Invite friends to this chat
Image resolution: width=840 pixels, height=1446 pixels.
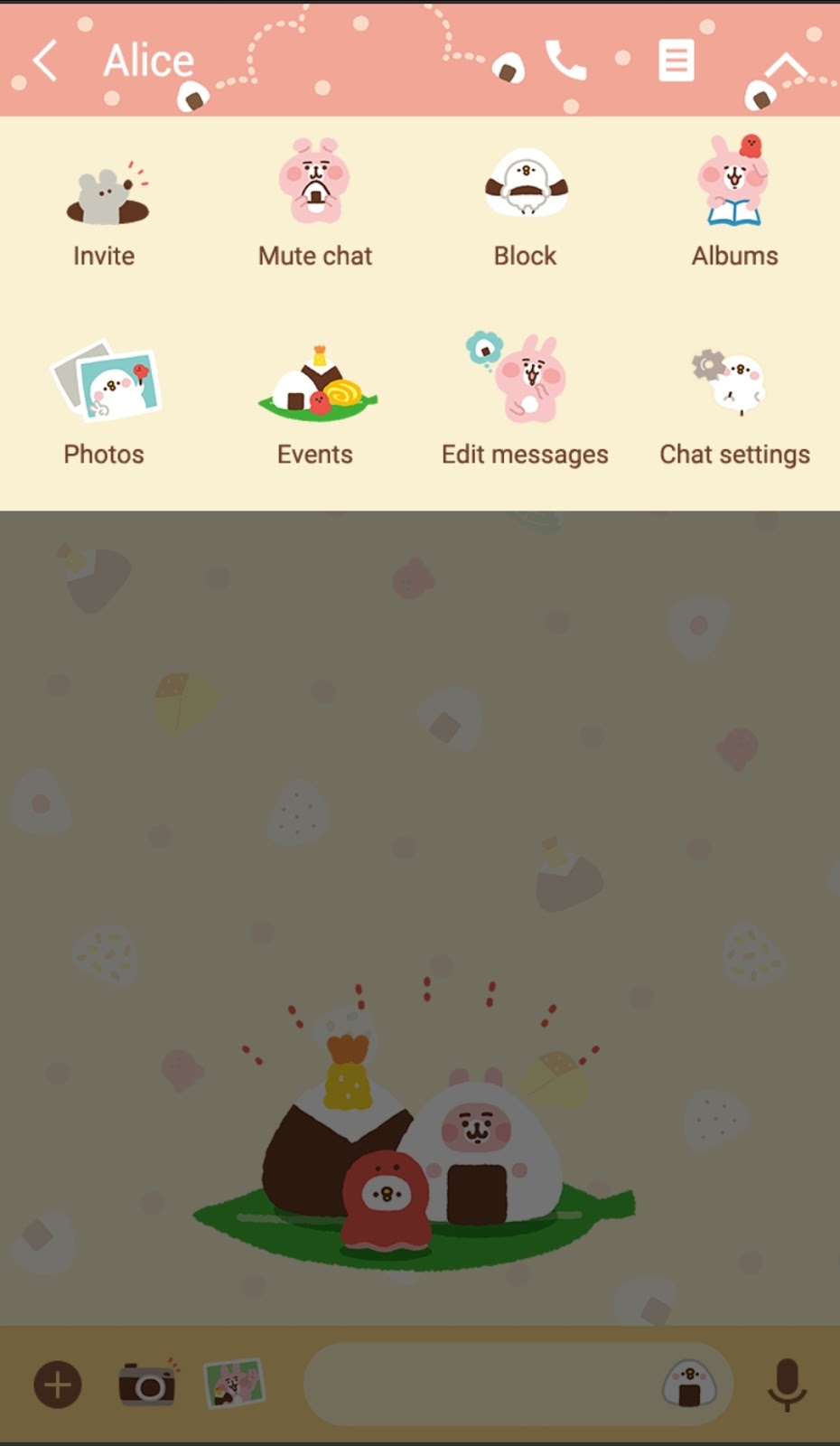[105, 214]
